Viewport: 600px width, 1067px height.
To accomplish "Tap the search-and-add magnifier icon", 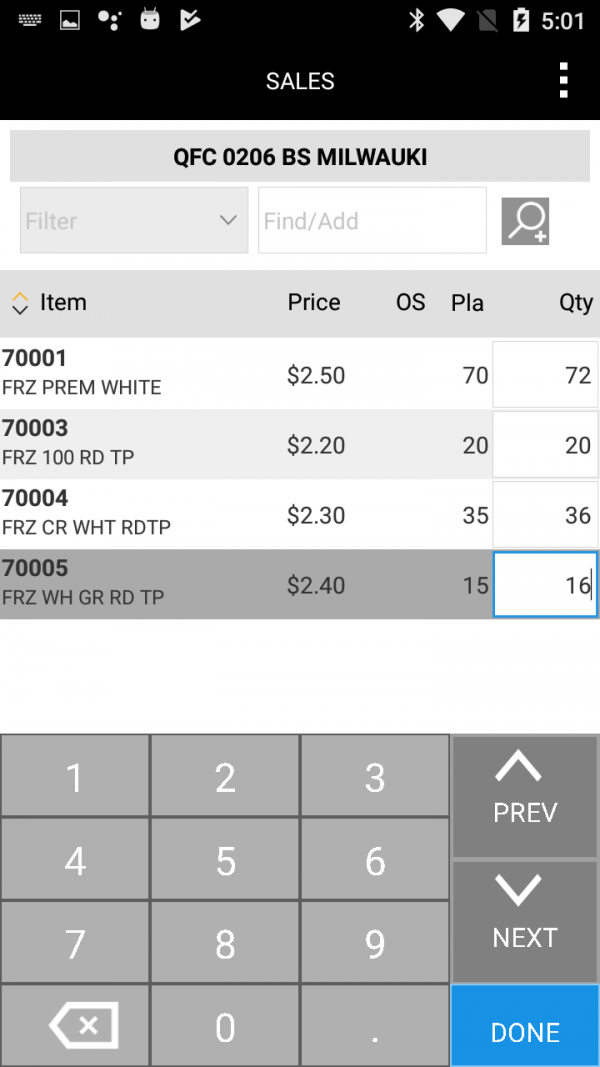I will pyautogui.click(x=525, y=221).
